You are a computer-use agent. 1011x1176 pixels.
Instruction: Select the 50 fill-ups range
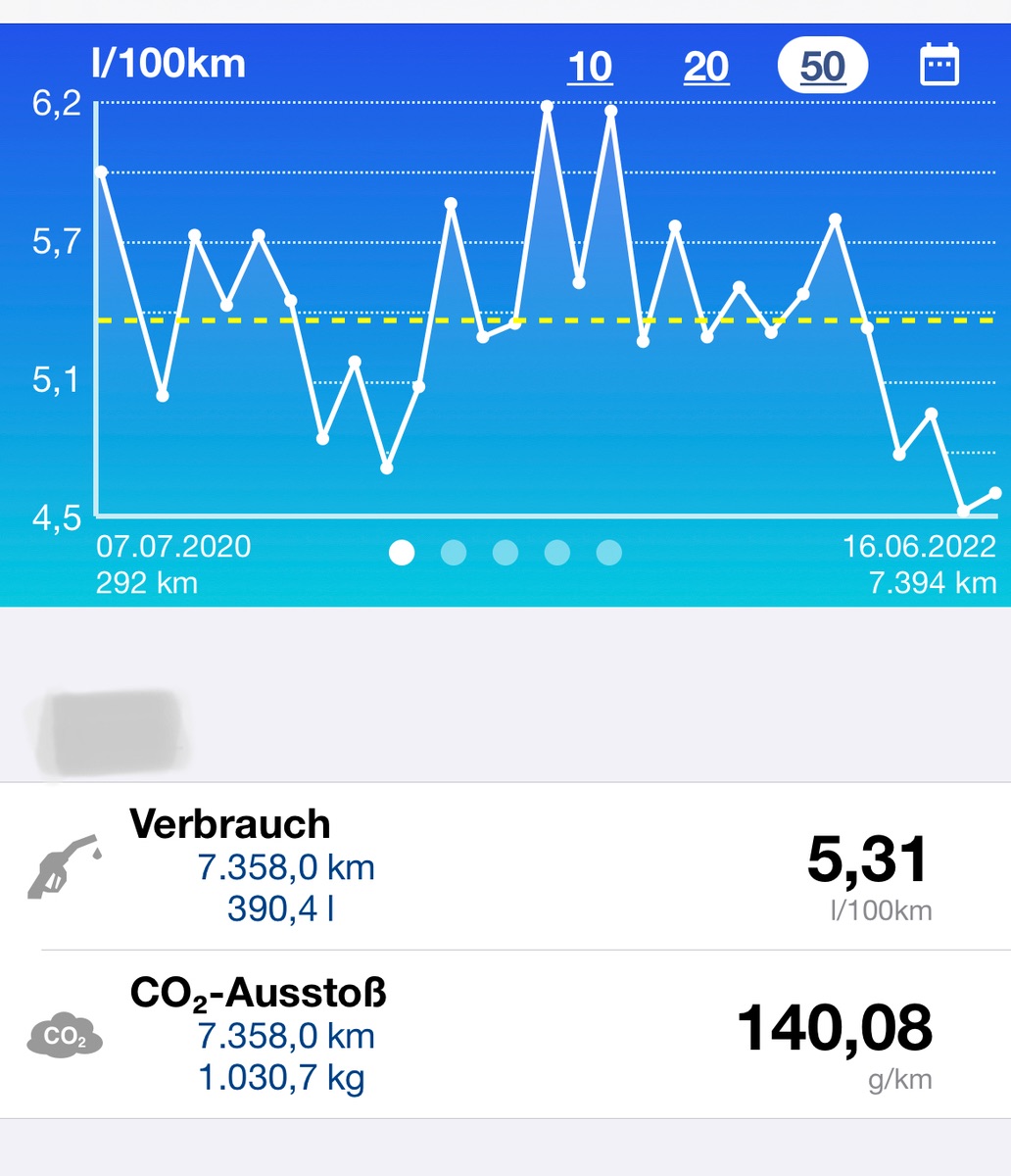[822, 66]
